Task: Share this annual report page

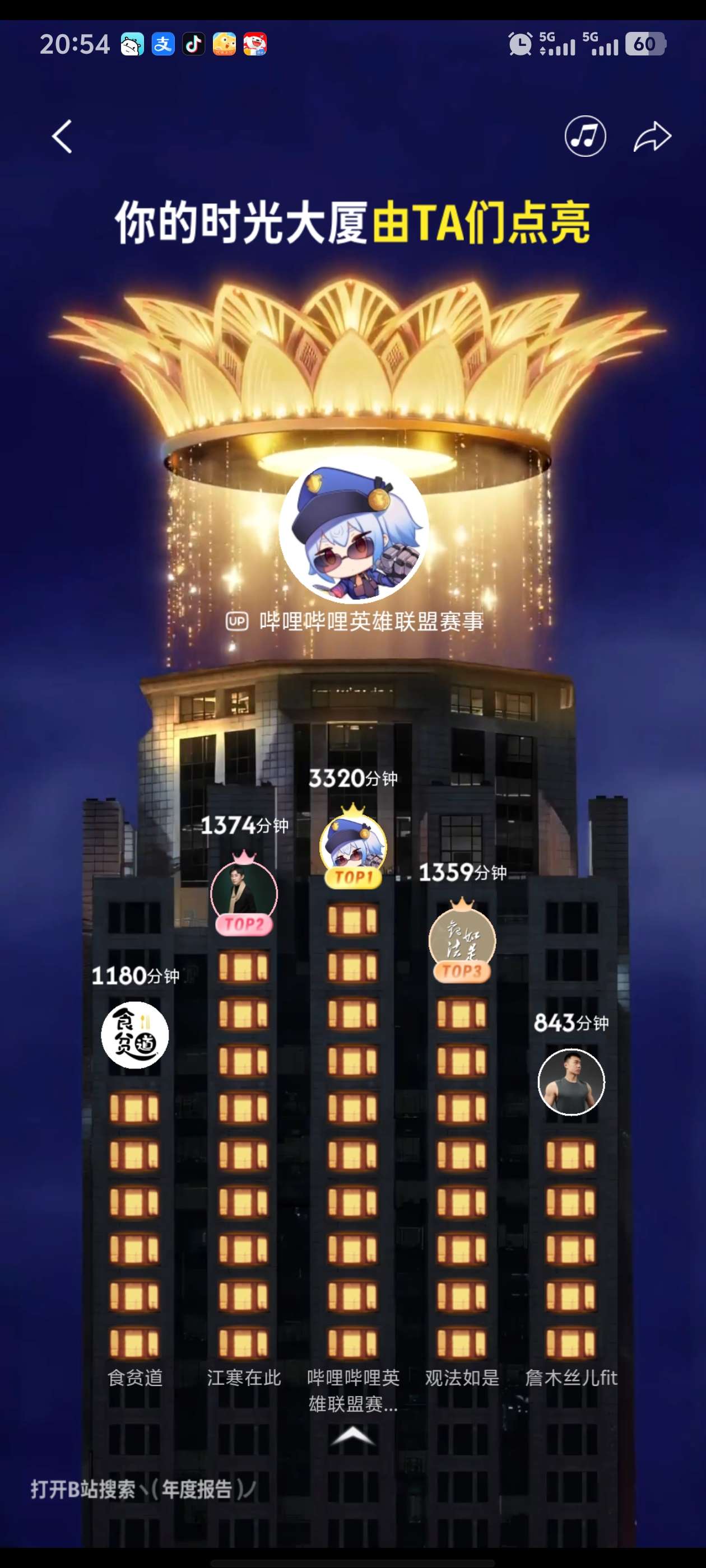Action: (652, 136)
